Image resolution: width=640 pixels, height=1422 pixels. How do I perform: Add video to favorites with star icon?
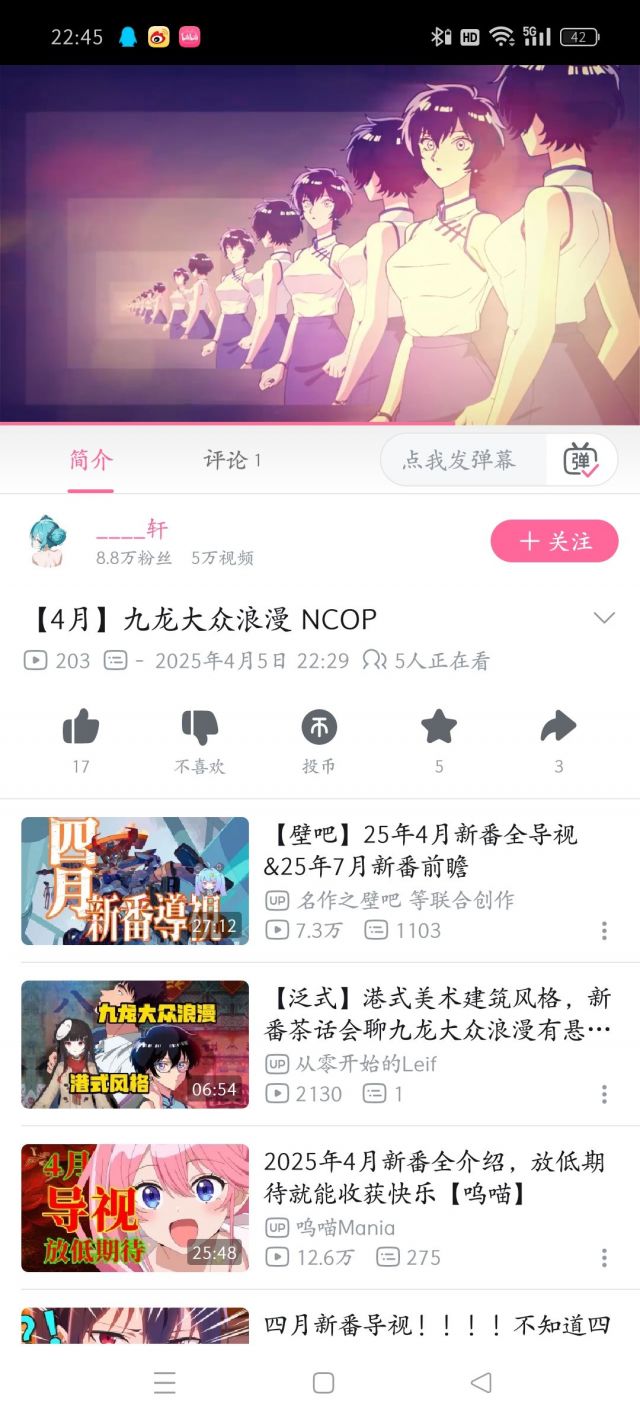439,727
